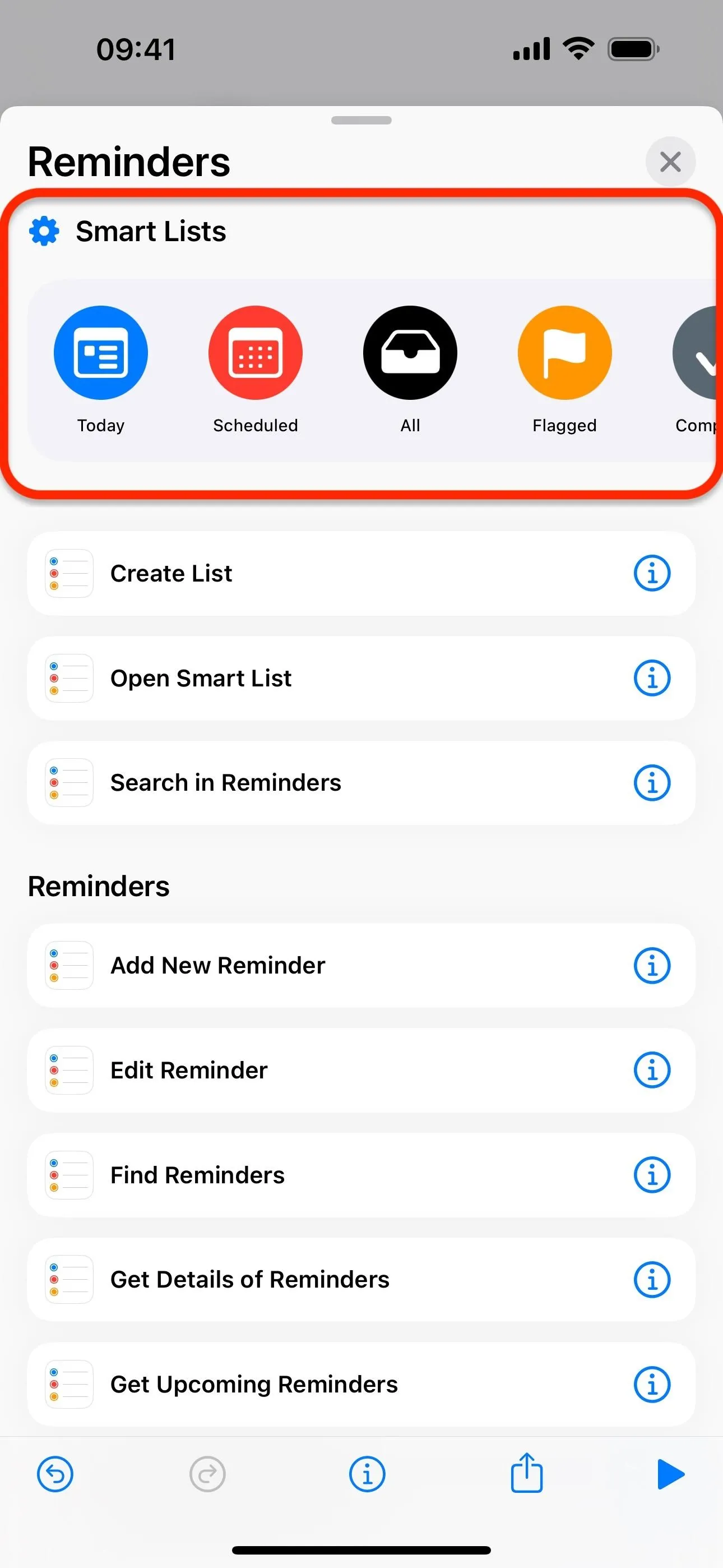
Task: Add the Edit Reminder action
Action: pyautogui.click(x=361, y=1070)
